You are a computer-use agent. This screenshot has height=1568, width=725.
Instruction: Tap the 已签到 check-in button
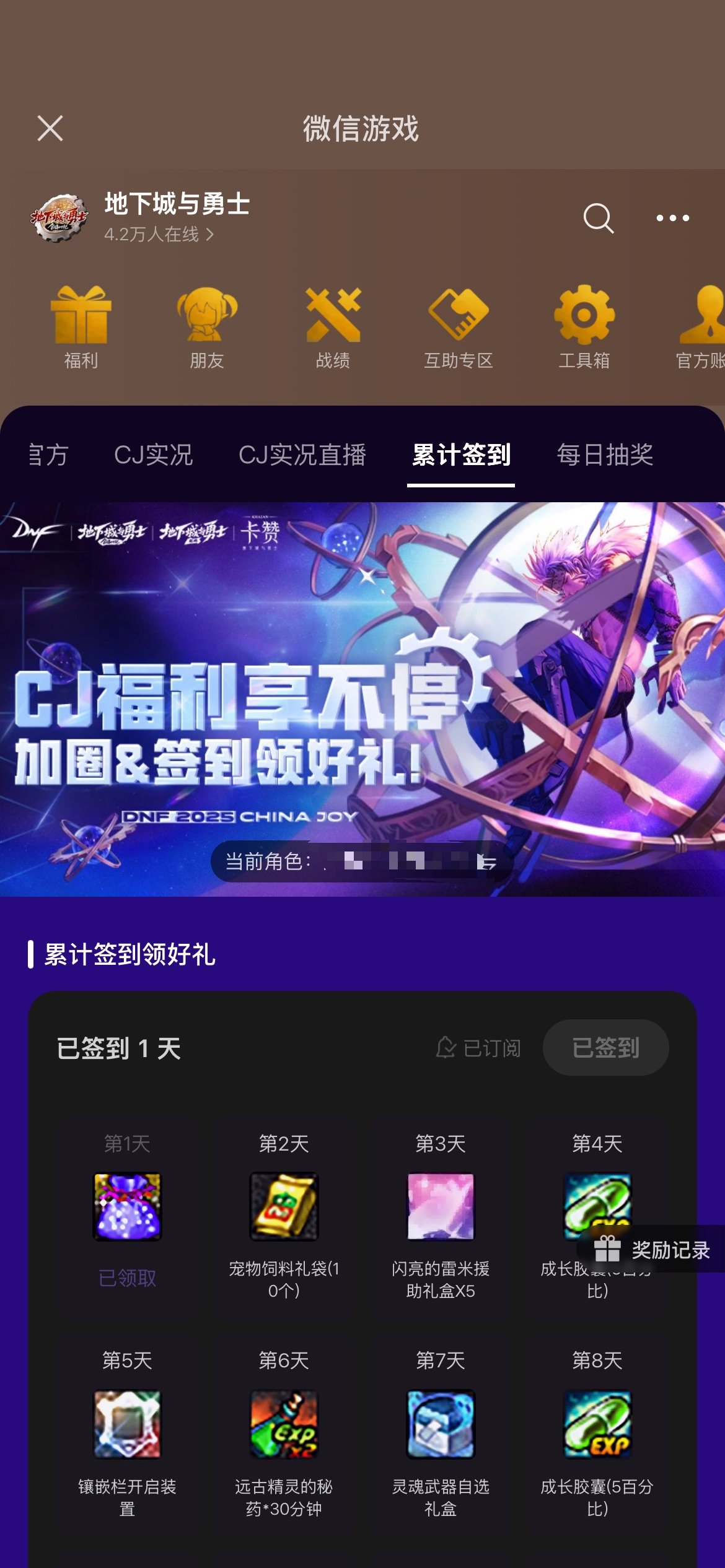pos(605,1048)
